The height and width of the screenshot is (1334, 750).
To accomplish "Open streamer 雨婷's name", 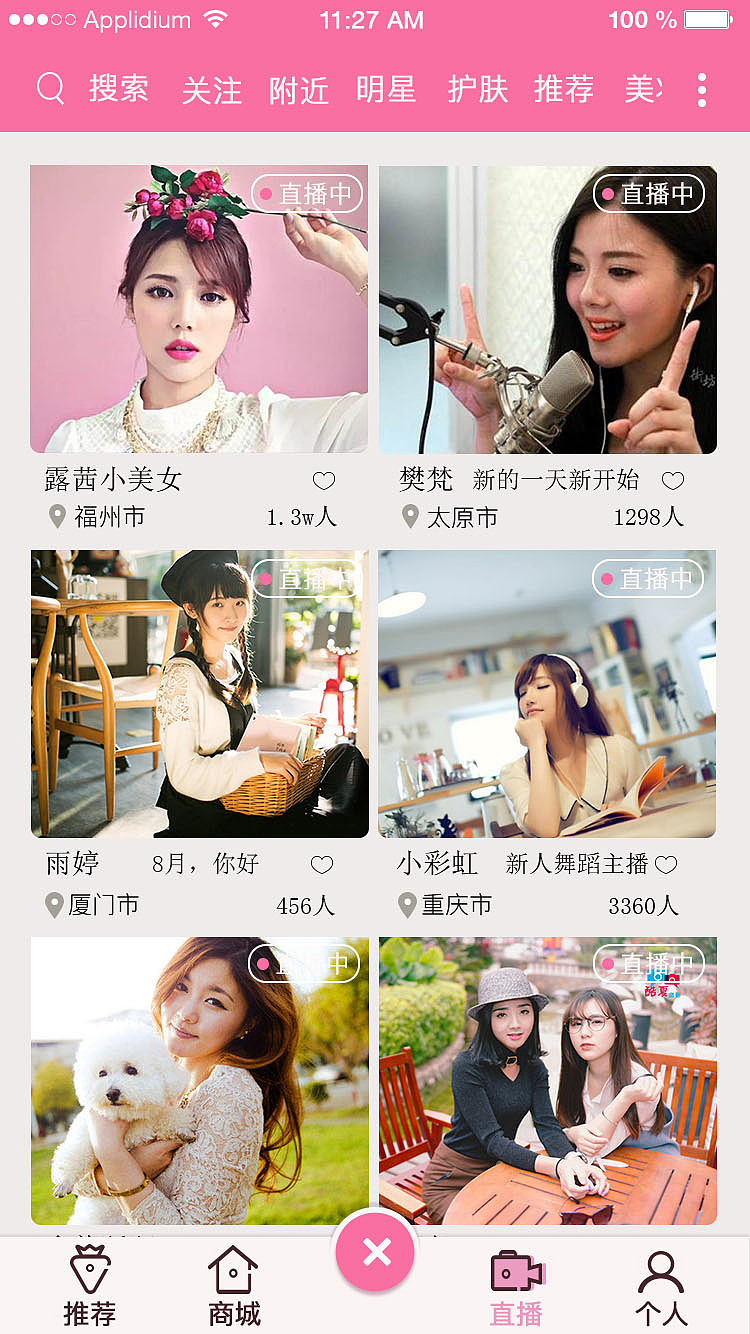I will pos(71,864).
